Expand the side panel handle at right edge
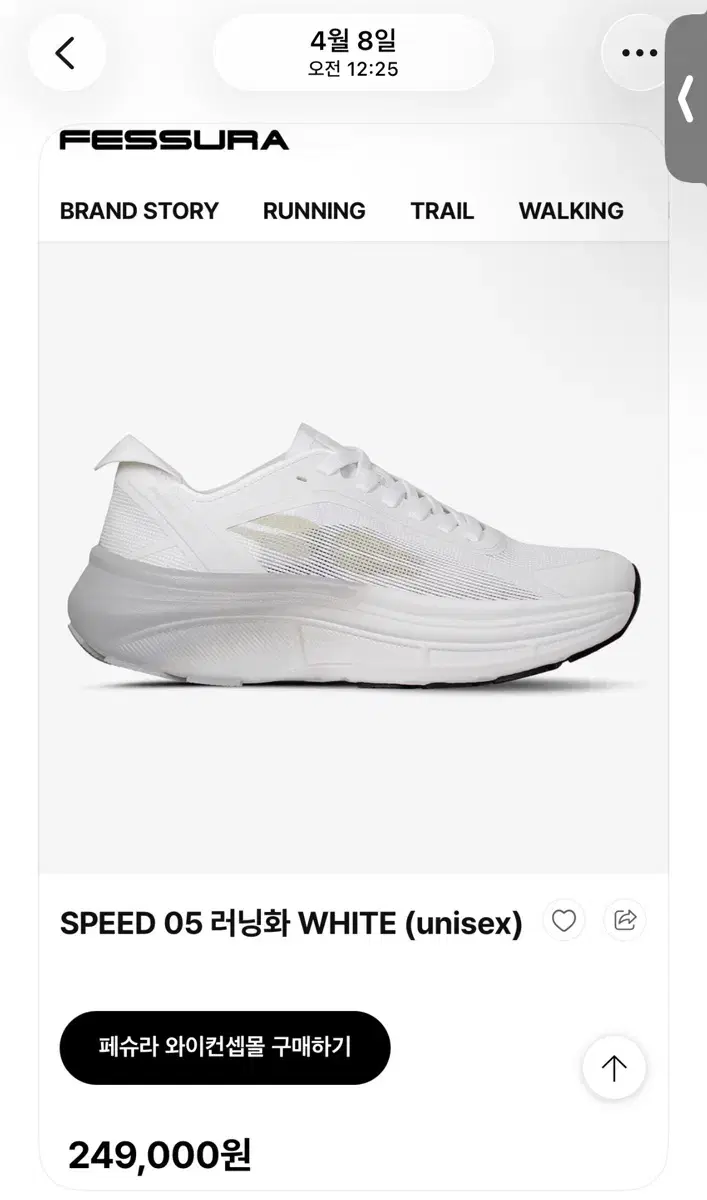Screen dimensions: 707x1200 [686, 99]
